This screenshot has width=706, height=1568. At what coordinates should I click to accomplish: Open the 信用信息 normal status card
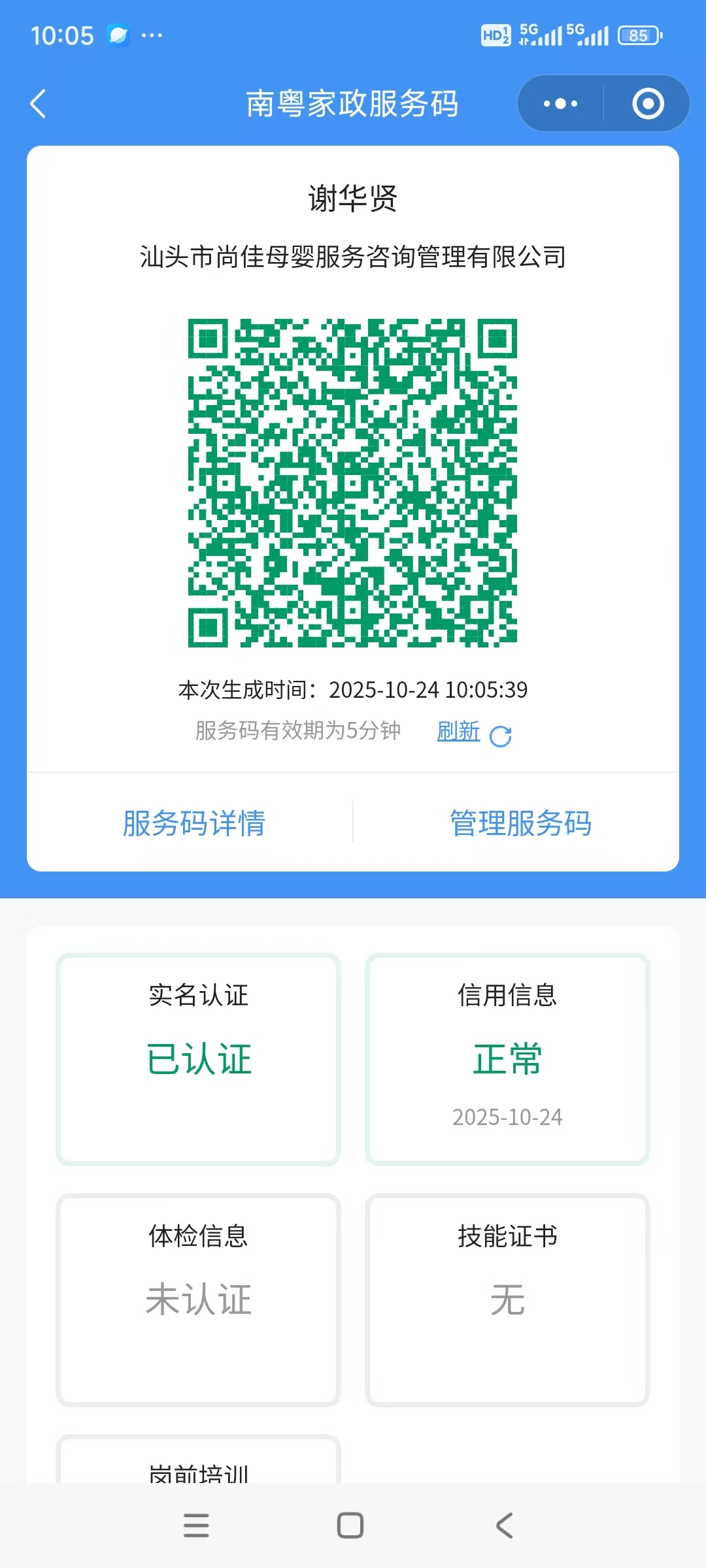coord(508,1058)
